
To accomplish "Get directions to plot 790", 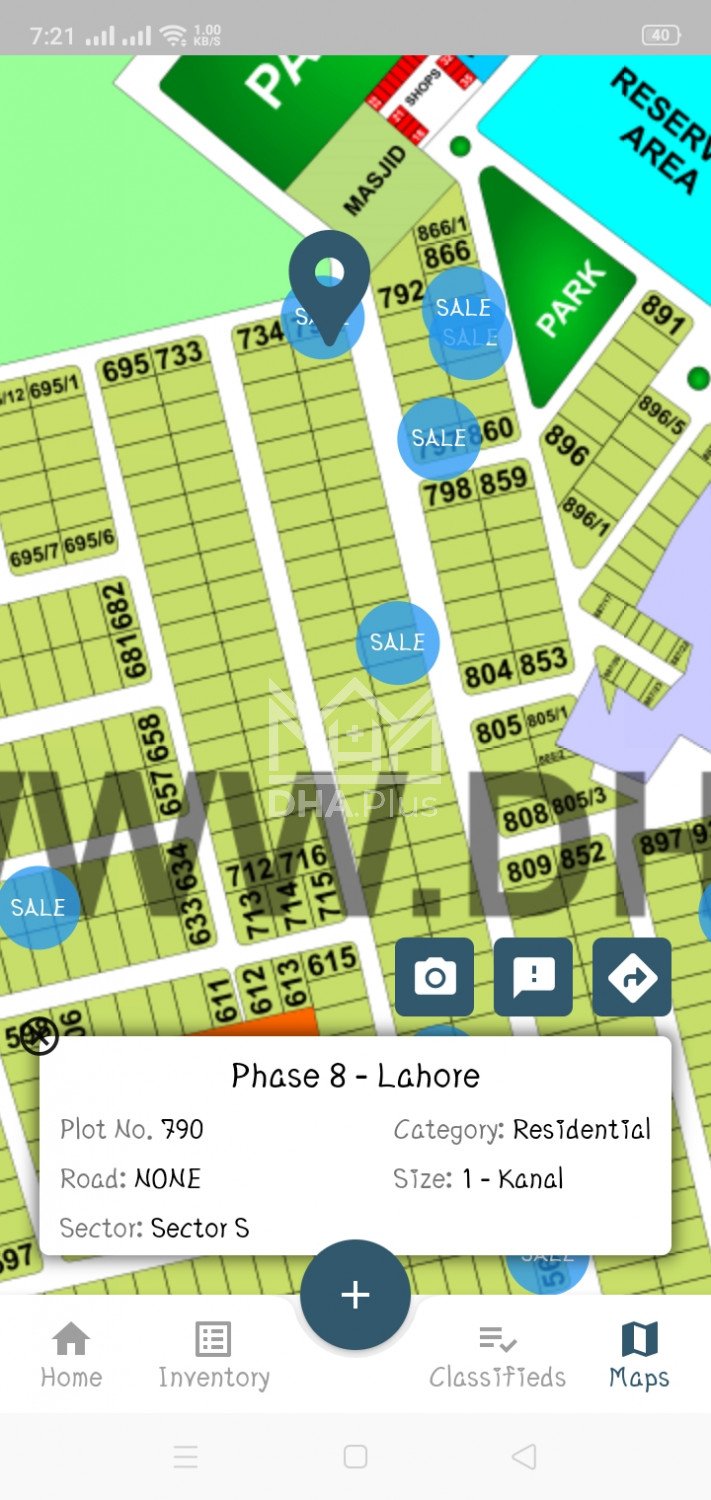I will point(632,977).
